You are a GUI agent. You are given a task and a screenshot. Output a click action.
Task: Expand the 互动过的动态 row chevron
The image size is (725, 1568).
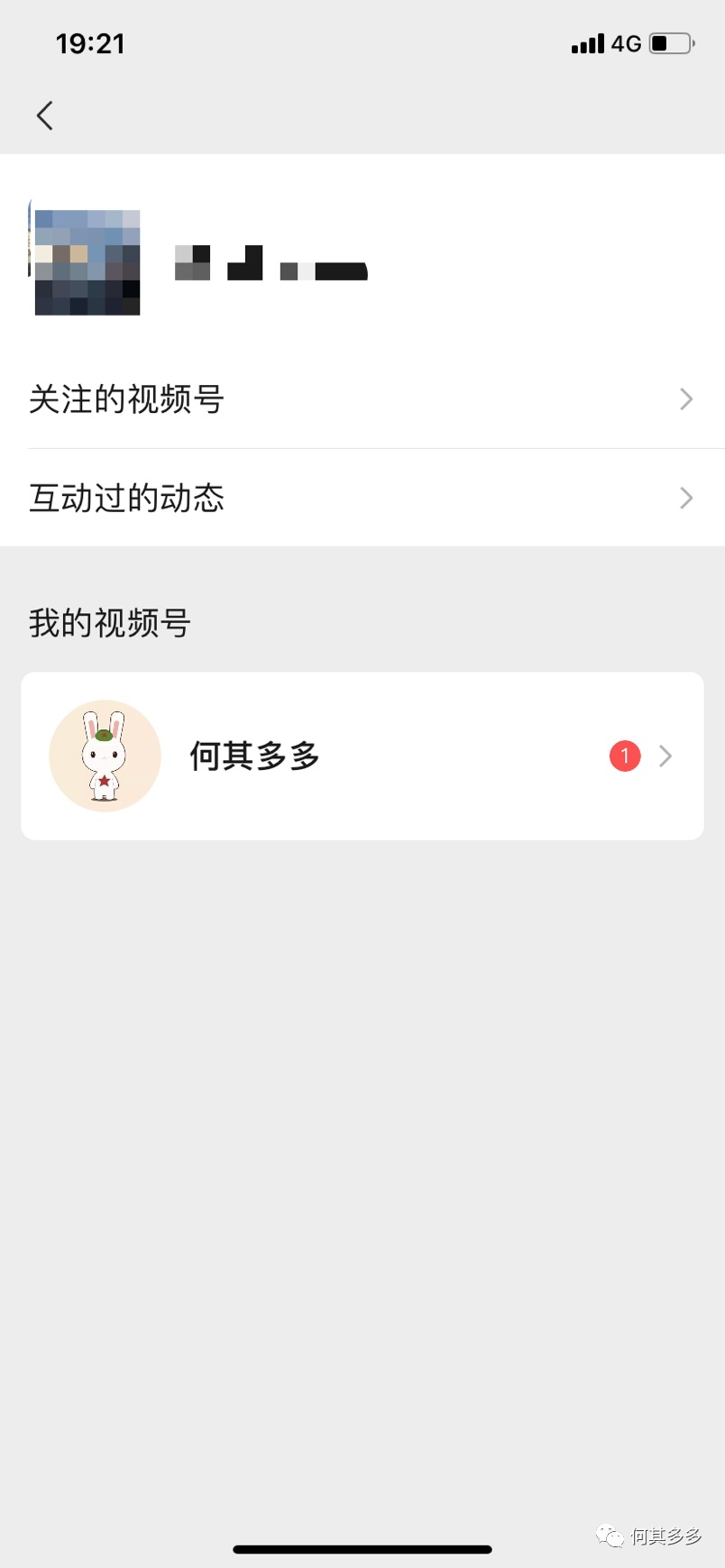(x=687, y=498)
